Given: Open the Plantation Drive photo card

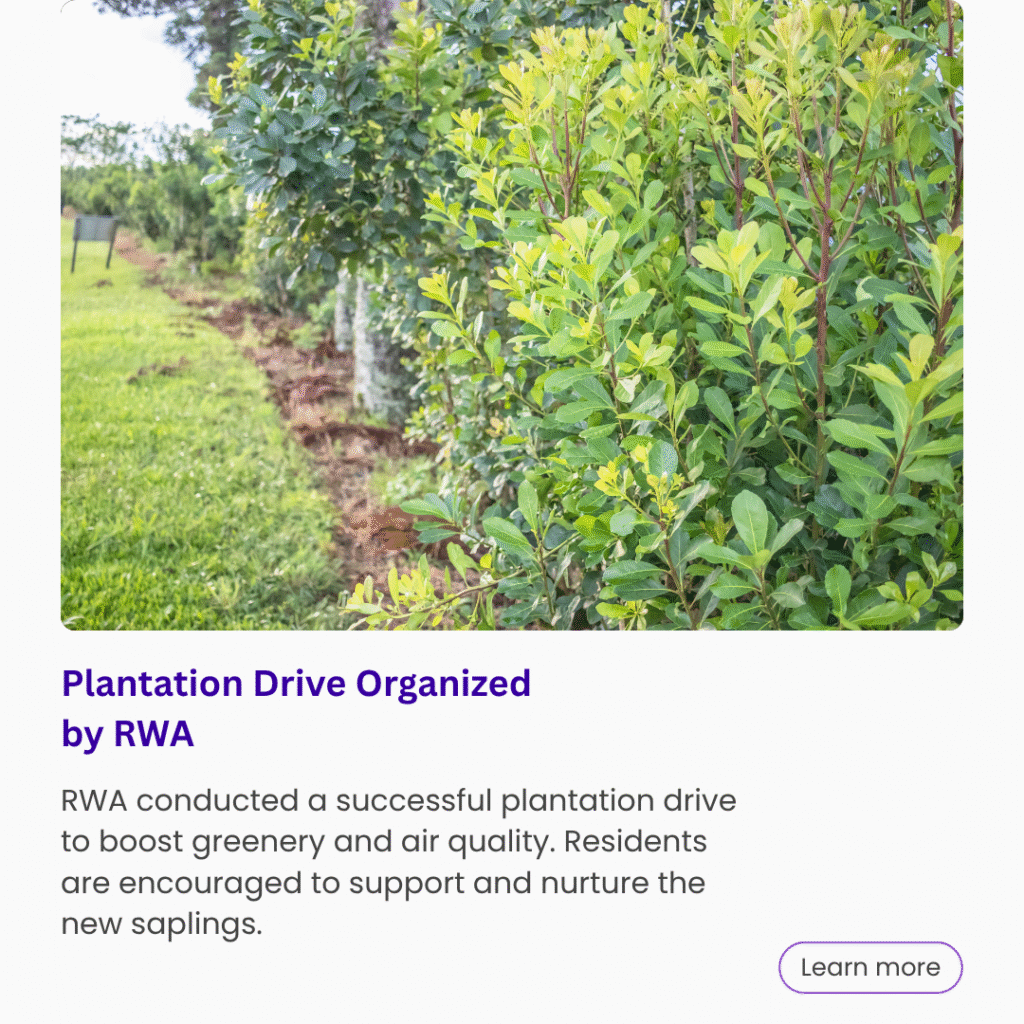Looking at the screenshot, I should click(511, 315).
